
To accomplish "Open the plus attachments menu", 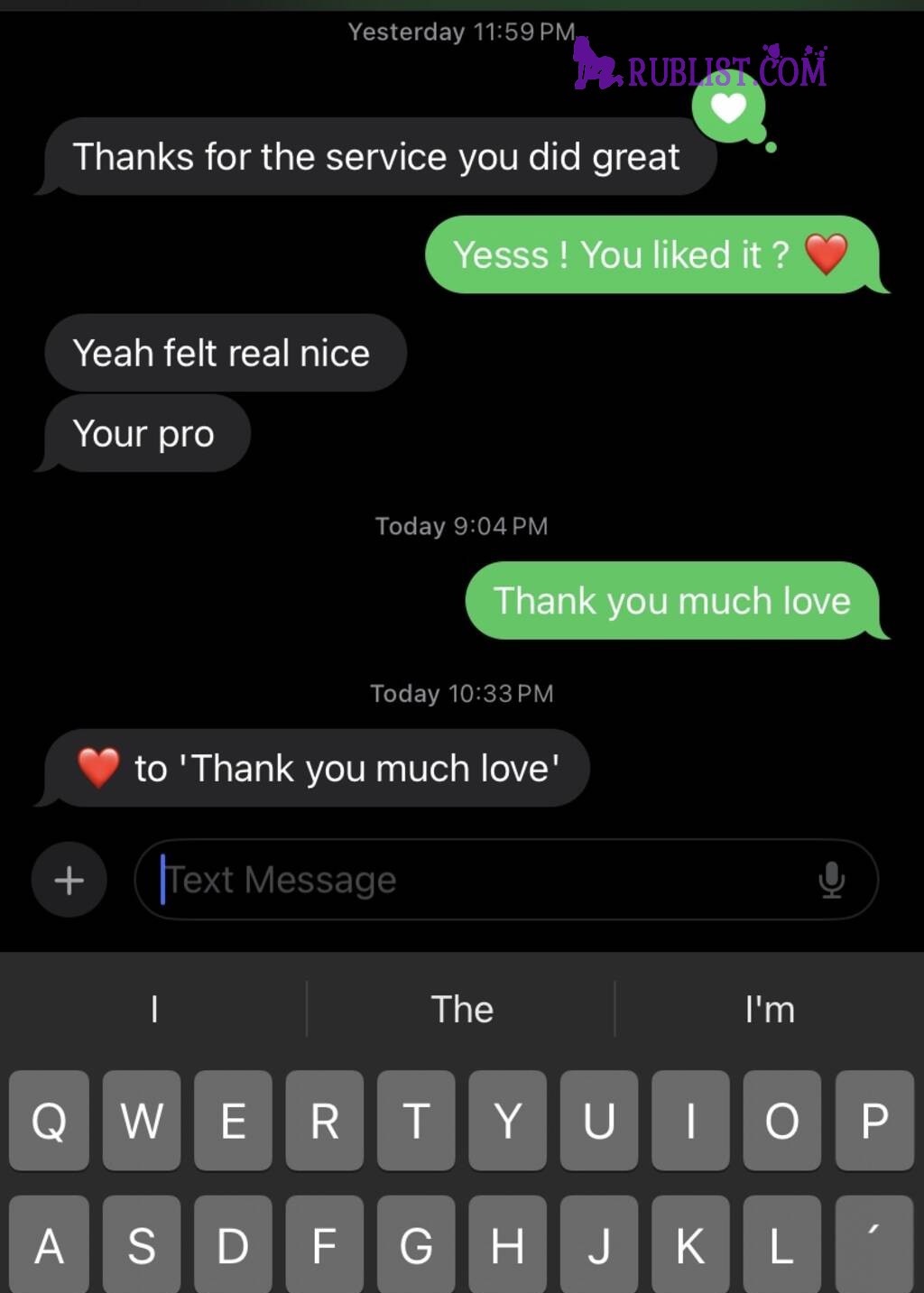I will coord(69,880).
